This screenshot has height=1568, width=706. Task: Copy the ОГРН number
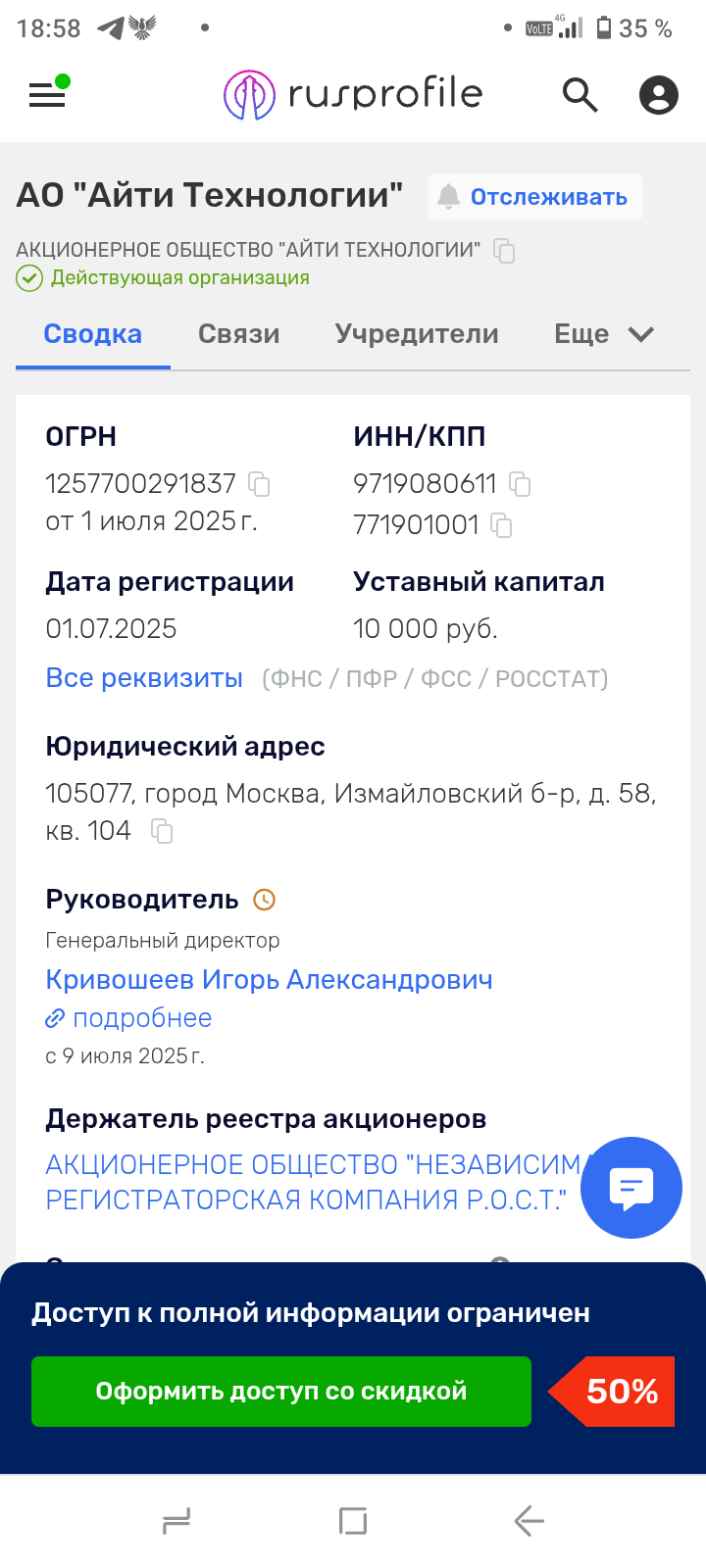259,483
